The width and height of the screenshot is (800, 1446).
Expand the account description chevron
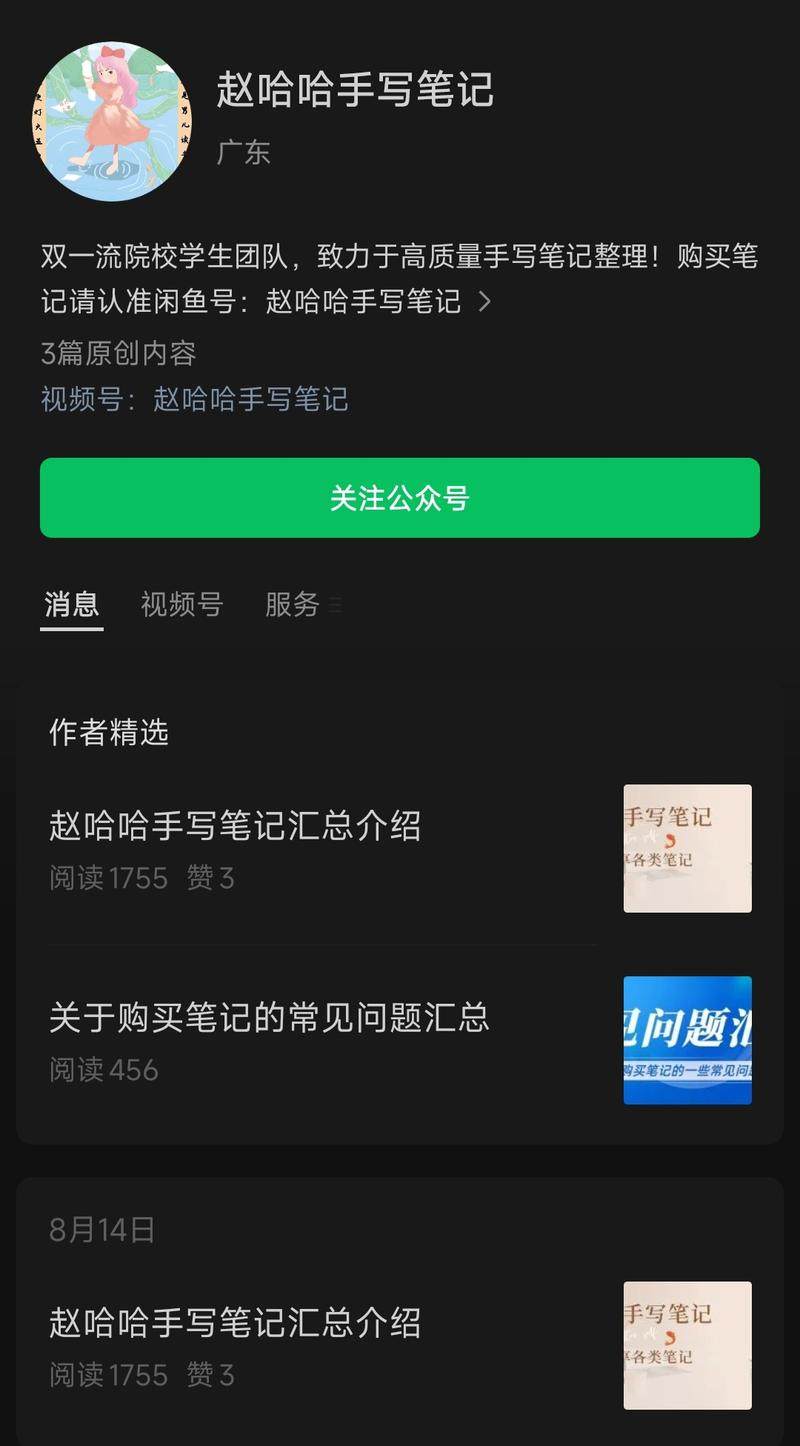point(485,301)
